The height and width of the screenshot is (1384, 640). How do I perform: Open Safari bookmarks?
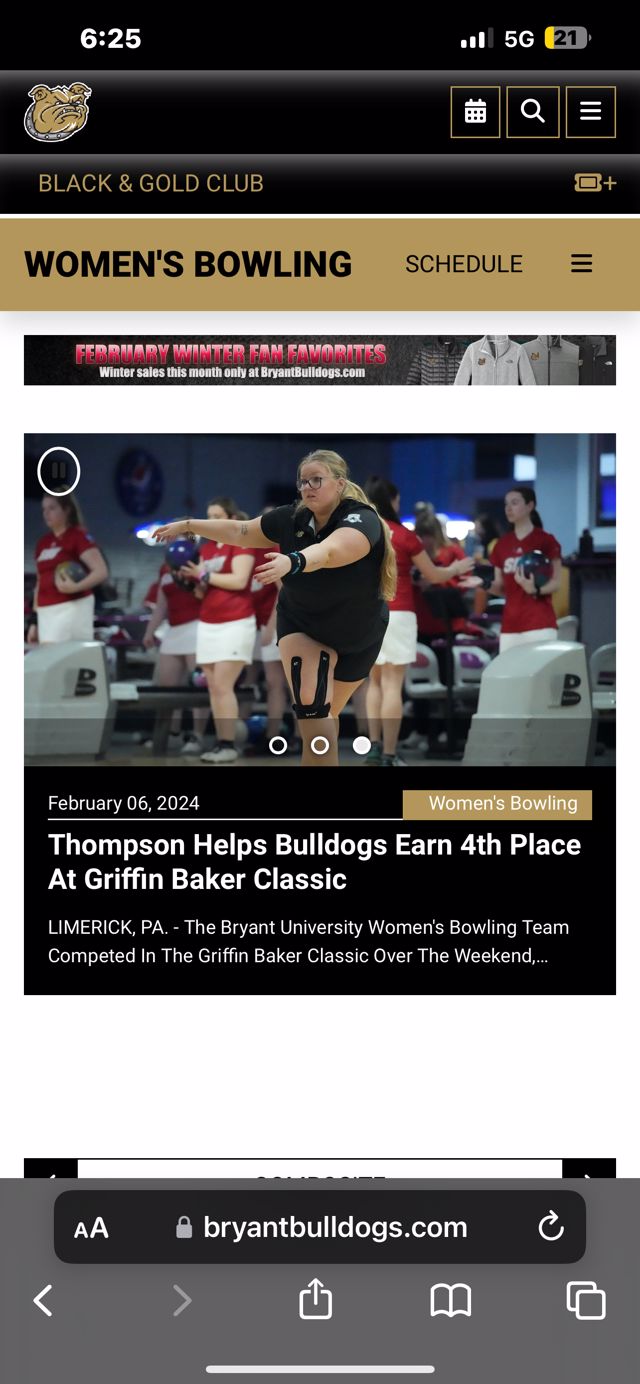(x=450, y=1300)
